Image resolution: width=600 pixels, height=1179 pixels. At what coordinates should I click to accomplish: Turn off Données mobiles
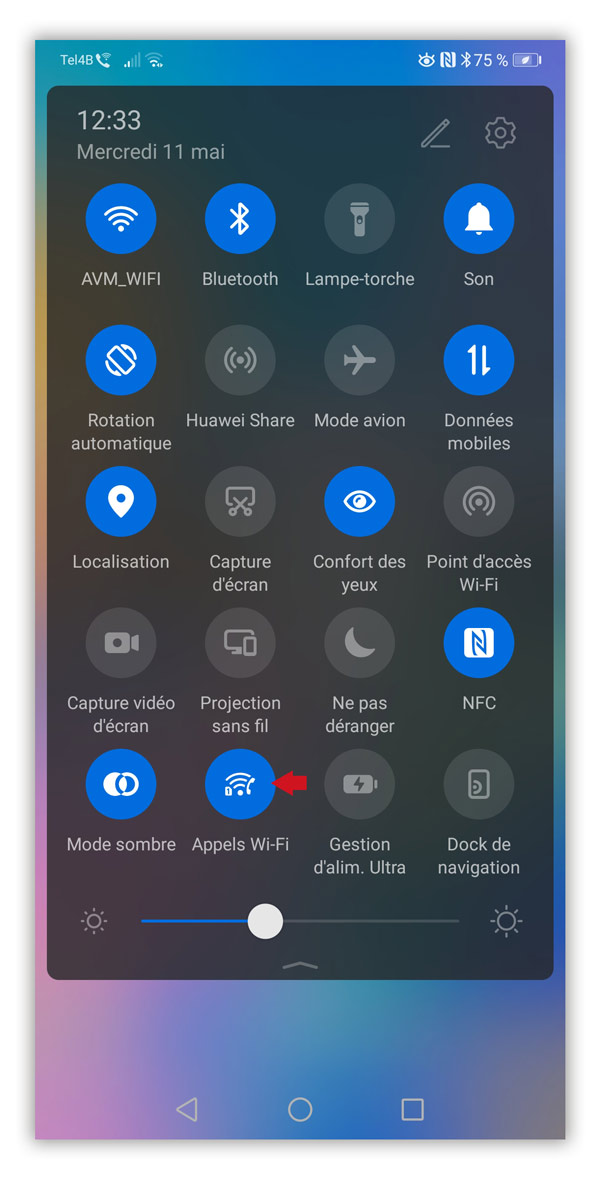[479, 360]
